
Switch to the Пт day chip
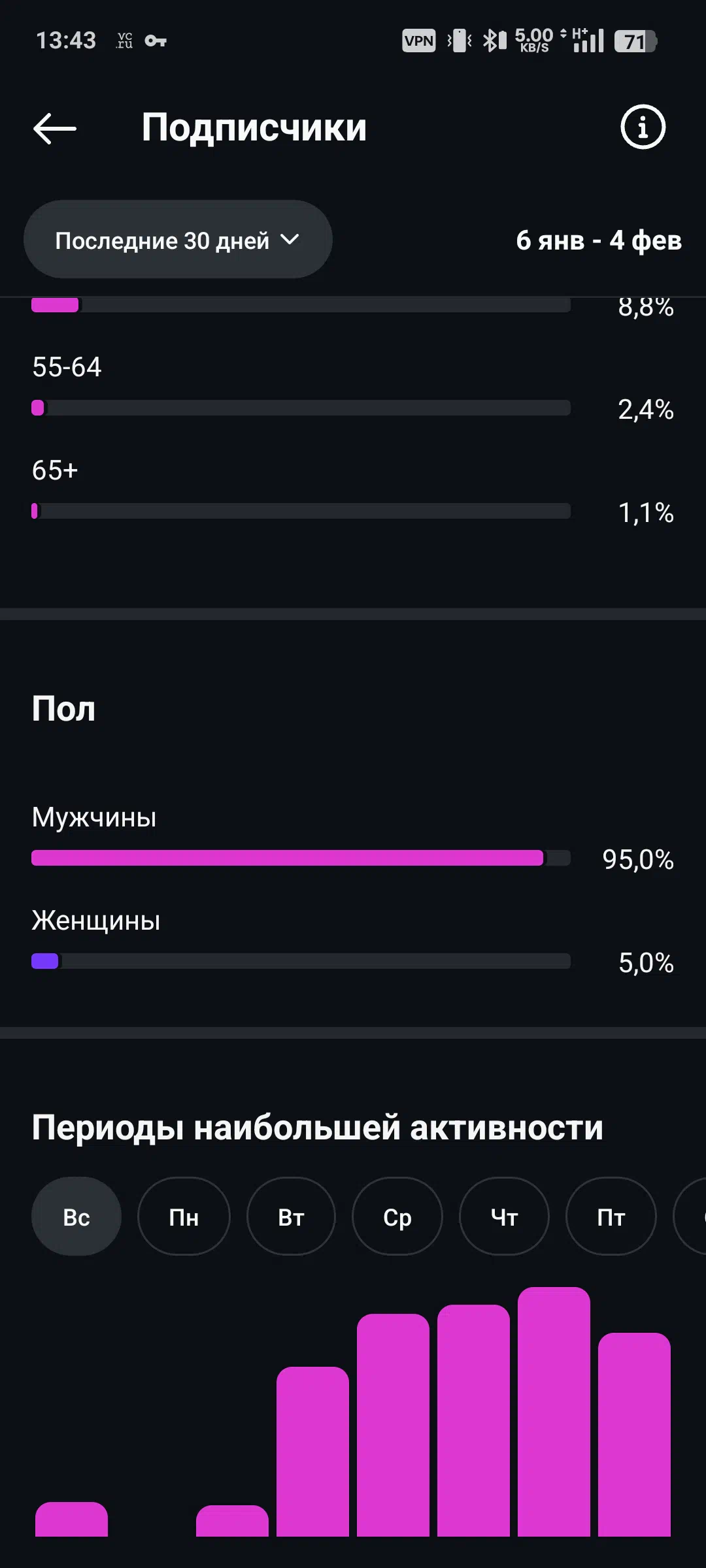tap(611, 1217)
